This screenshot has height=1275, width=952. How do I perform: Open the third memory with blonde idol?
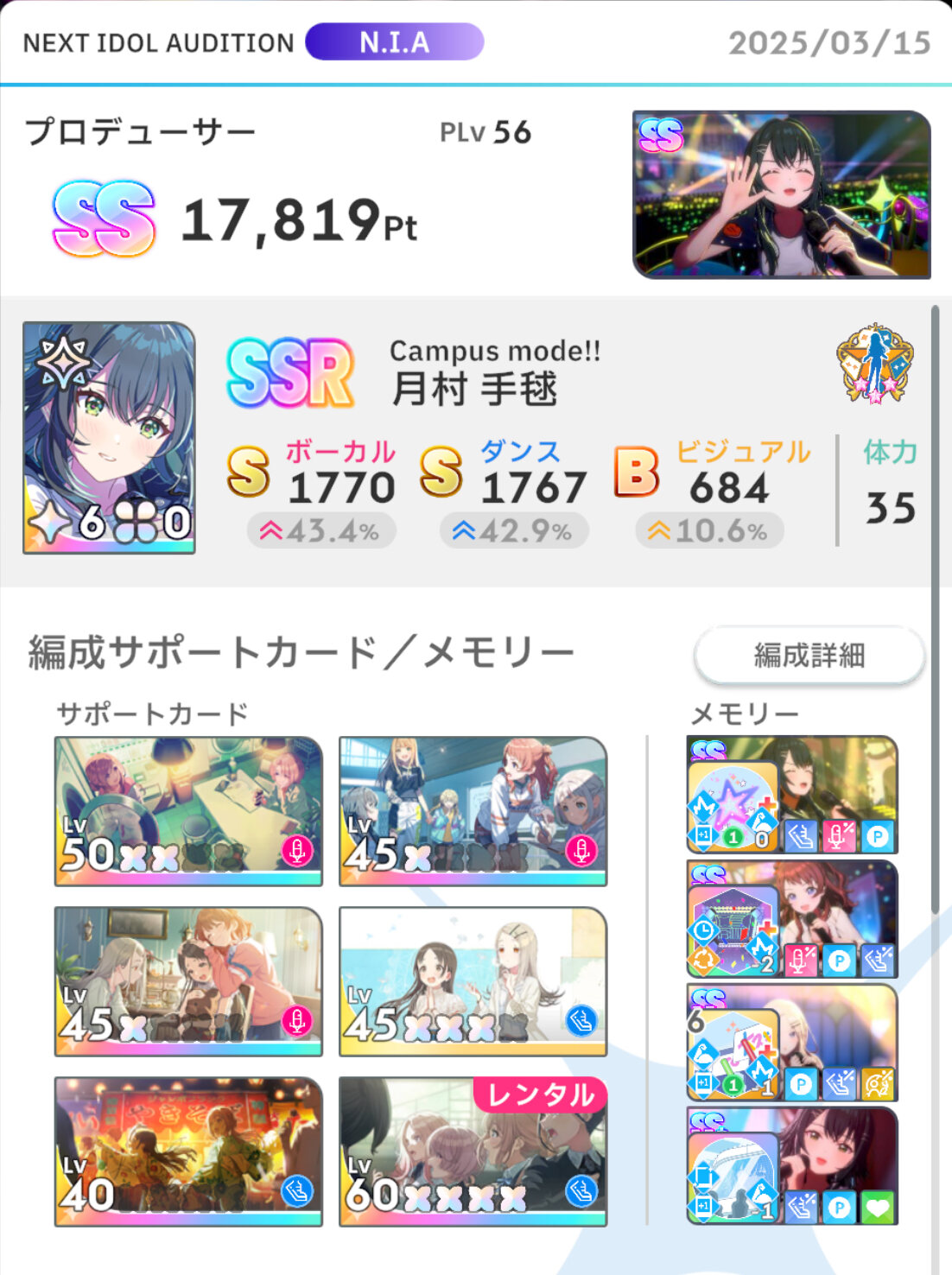(791, 1043)
